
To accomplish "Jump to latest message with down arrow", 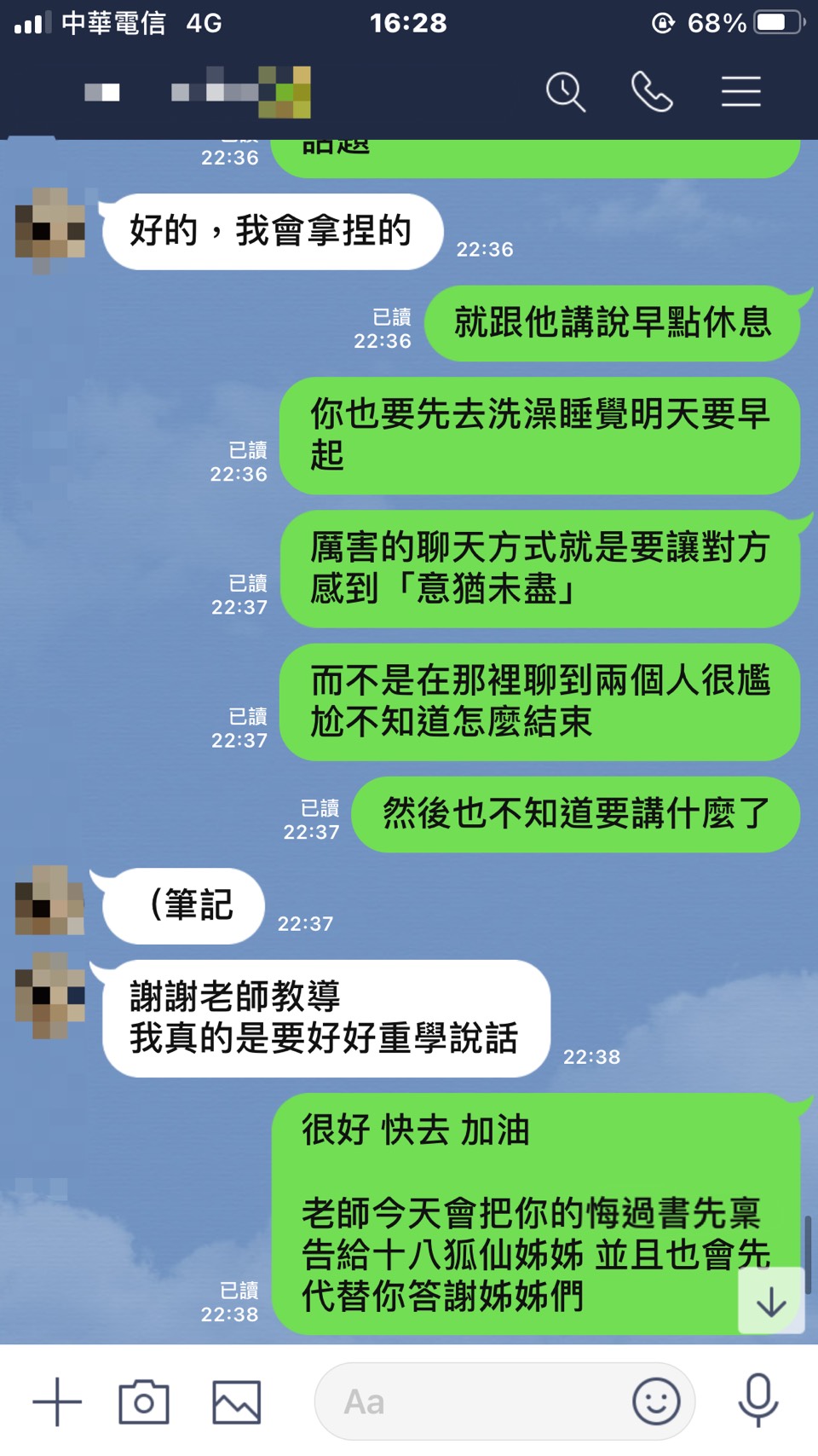I will [771, 1302].
